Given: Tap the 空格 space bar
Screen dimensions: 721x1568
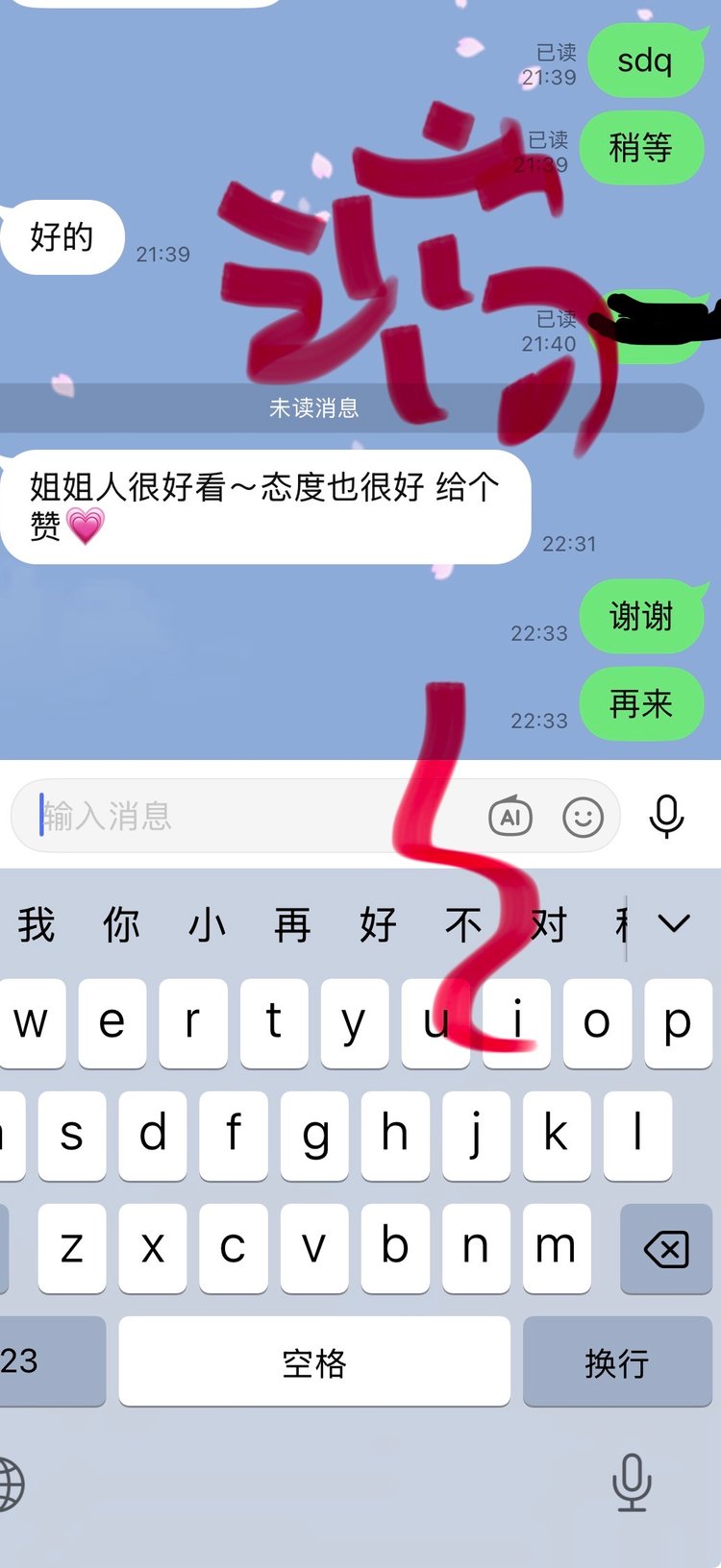Looking at the screenshot, I should pos(314,1362).
